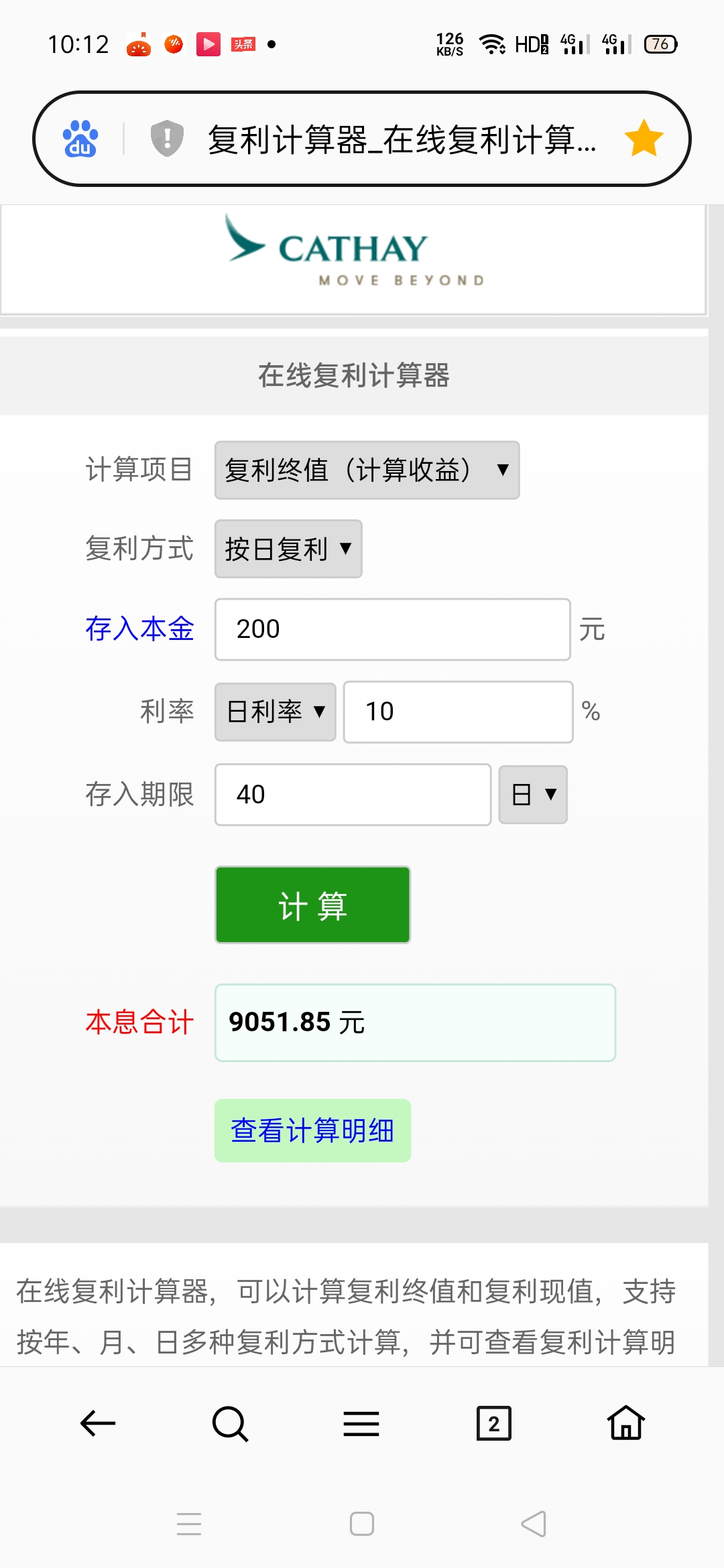Open the Cathay banner advertisement
Screen dimensions: 724x1568
pyautogui.click(x=353, y=258)
